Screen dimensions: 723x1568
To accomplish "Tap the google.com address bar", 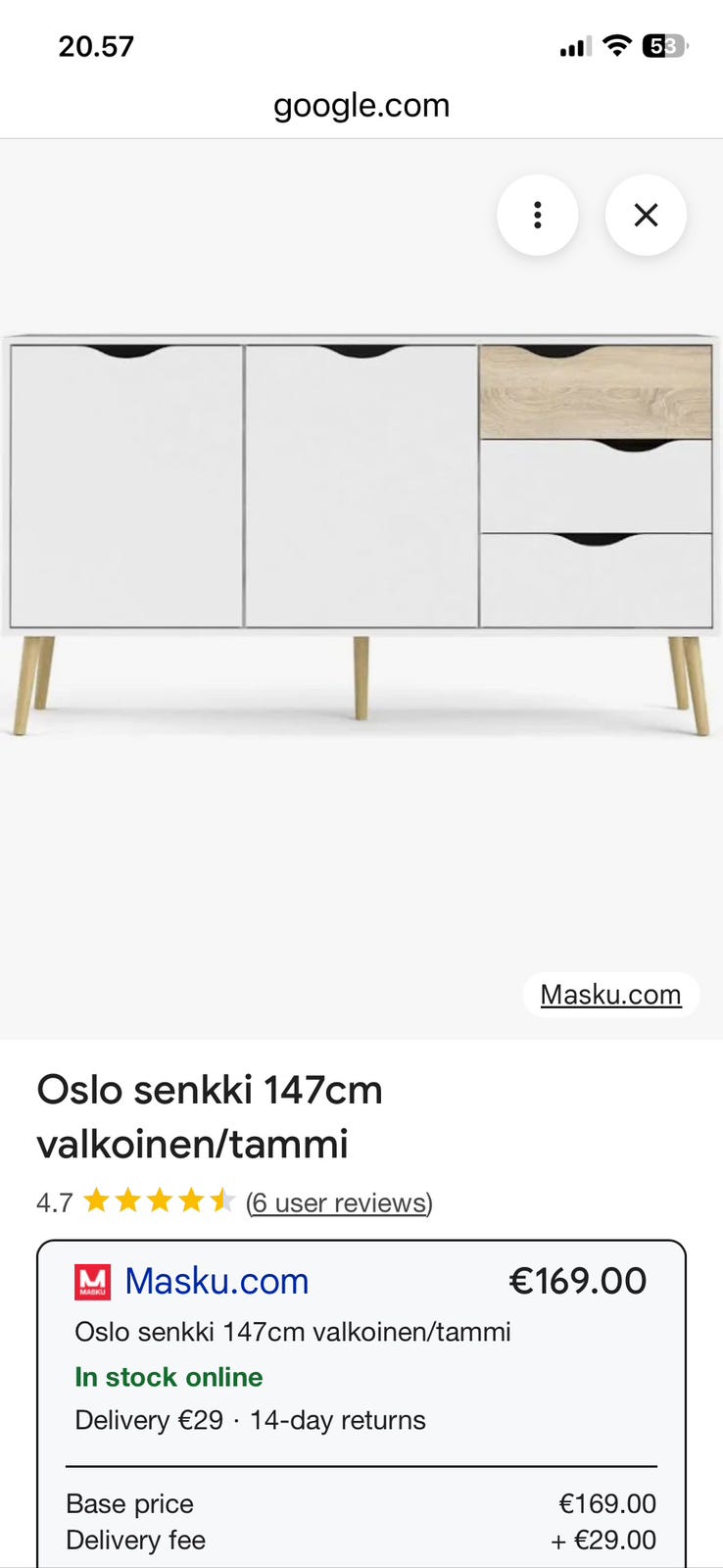I will tap(361, 105).
